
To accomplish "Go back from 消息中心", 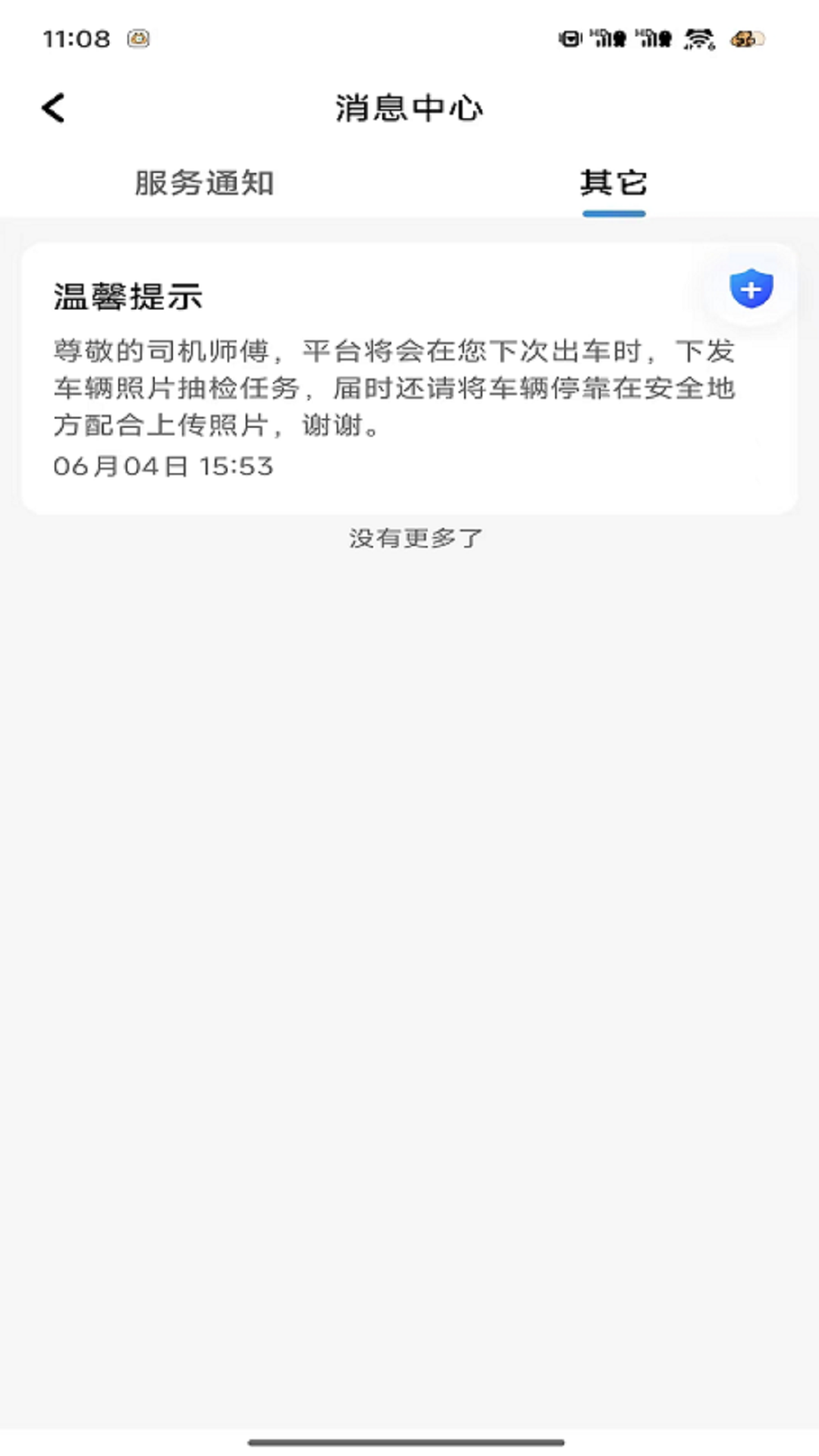I will tap(54, 108).
